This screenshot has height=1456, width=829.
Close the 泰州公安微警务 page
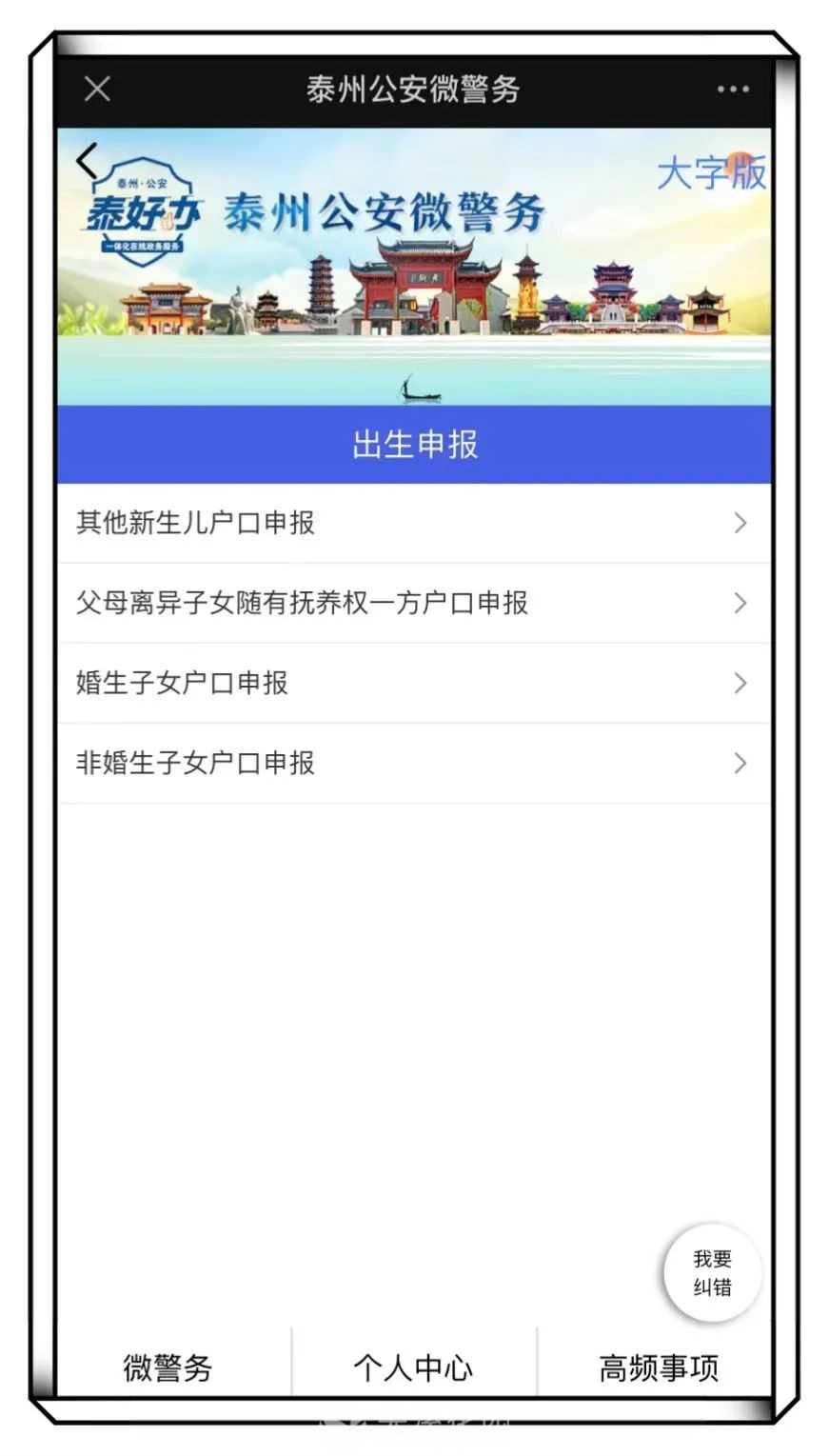pos(97,90)
